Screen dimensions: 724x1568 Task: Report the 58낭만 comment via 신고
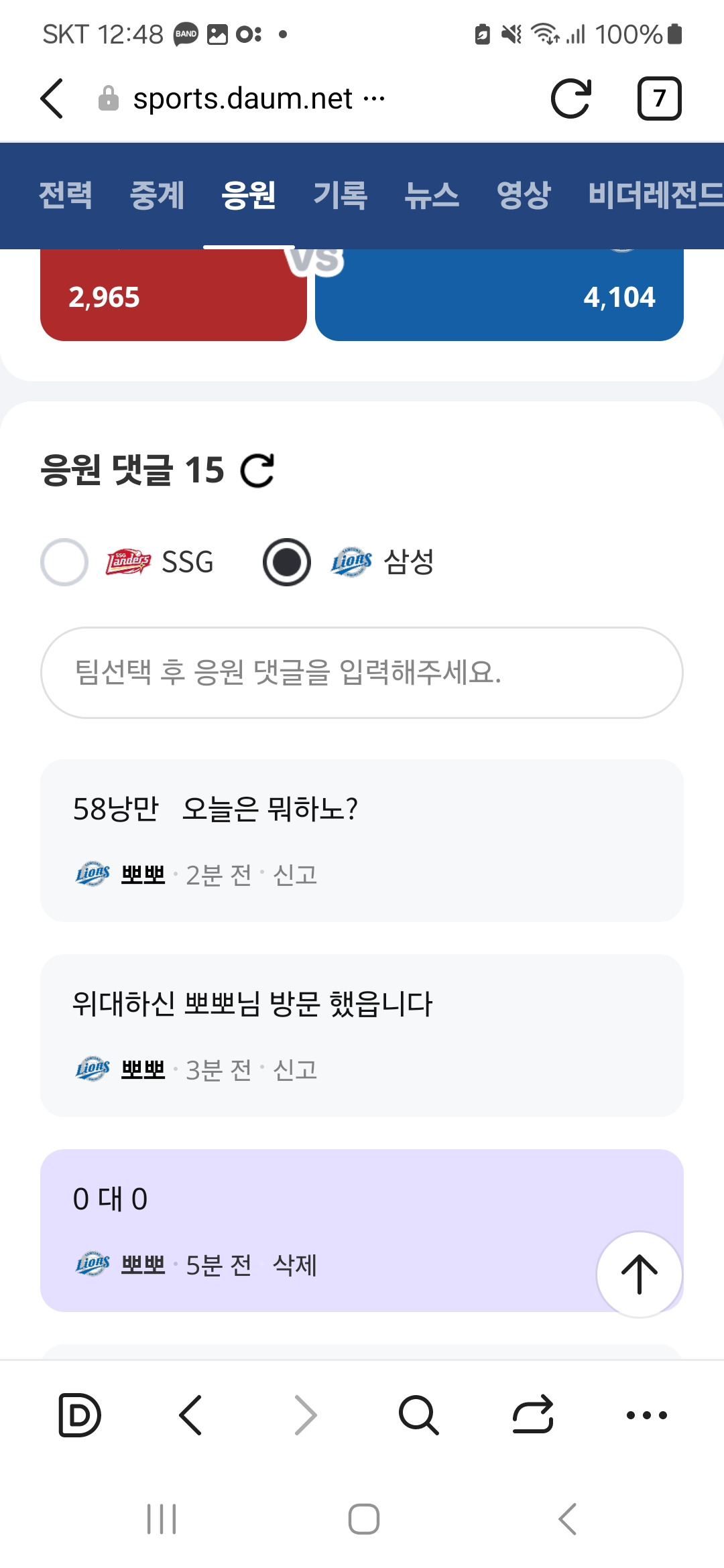click(295, 874)
